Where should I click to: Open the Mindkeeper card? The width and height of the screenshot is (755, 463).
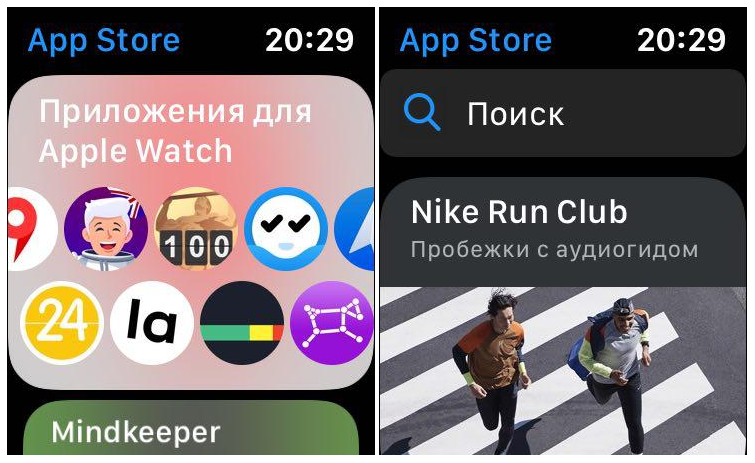pyautogui.click(x=190, y=432)
